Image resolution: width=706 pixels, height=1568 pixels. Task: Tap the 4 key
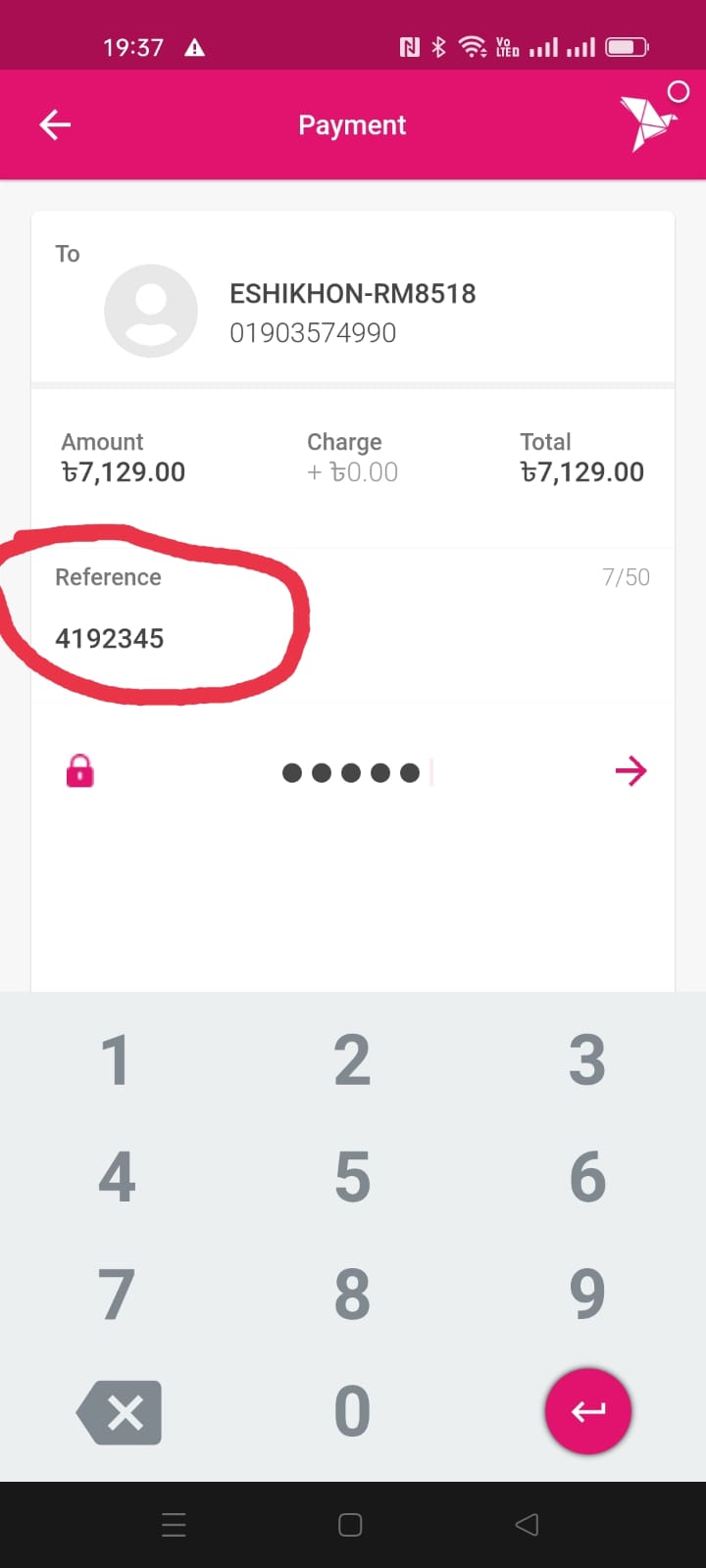pyautogui.click(x=116, y=1176)
